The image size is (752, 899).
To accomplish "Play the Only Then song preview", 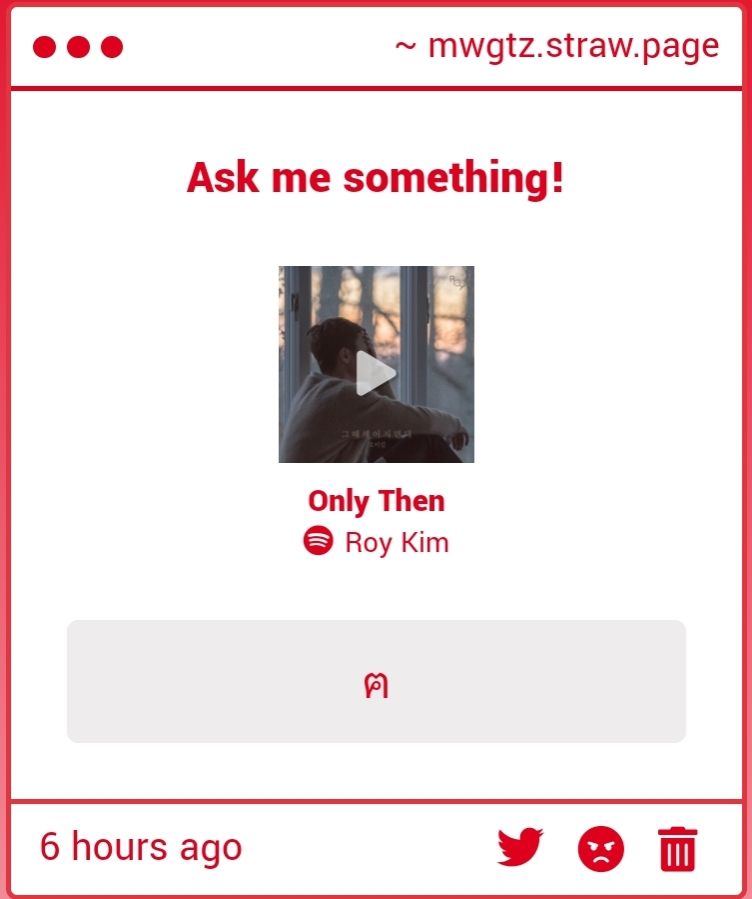I will tap(376, 373).
